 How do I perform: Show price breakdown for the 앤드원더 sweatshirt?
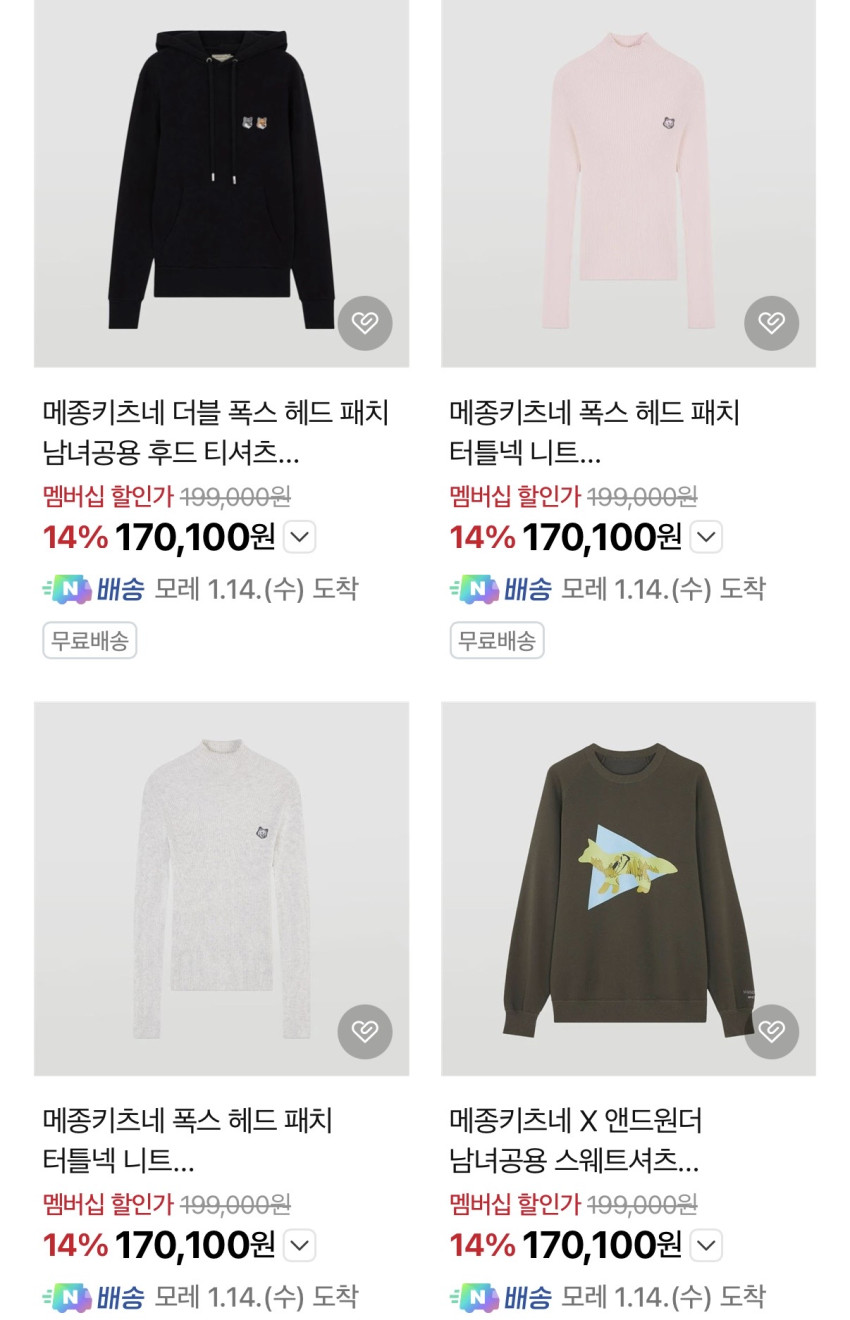706,1246
